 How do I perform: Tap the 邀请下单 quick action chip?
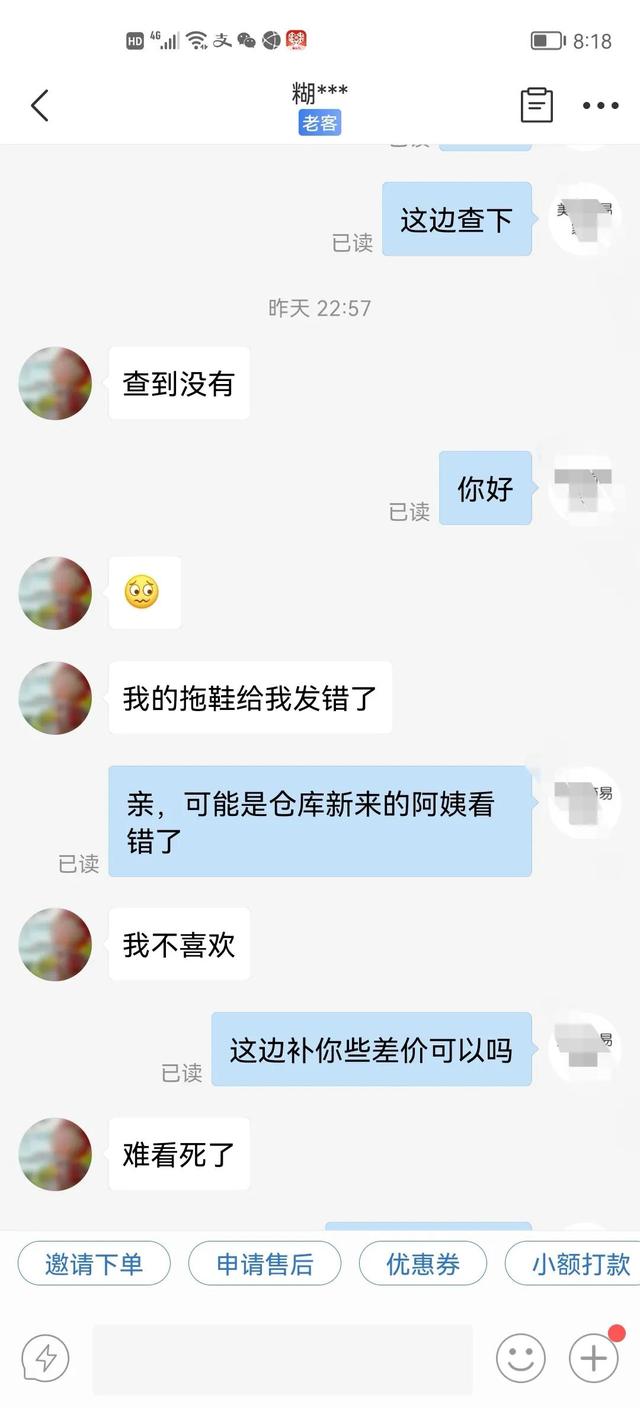pos(94,1264)
